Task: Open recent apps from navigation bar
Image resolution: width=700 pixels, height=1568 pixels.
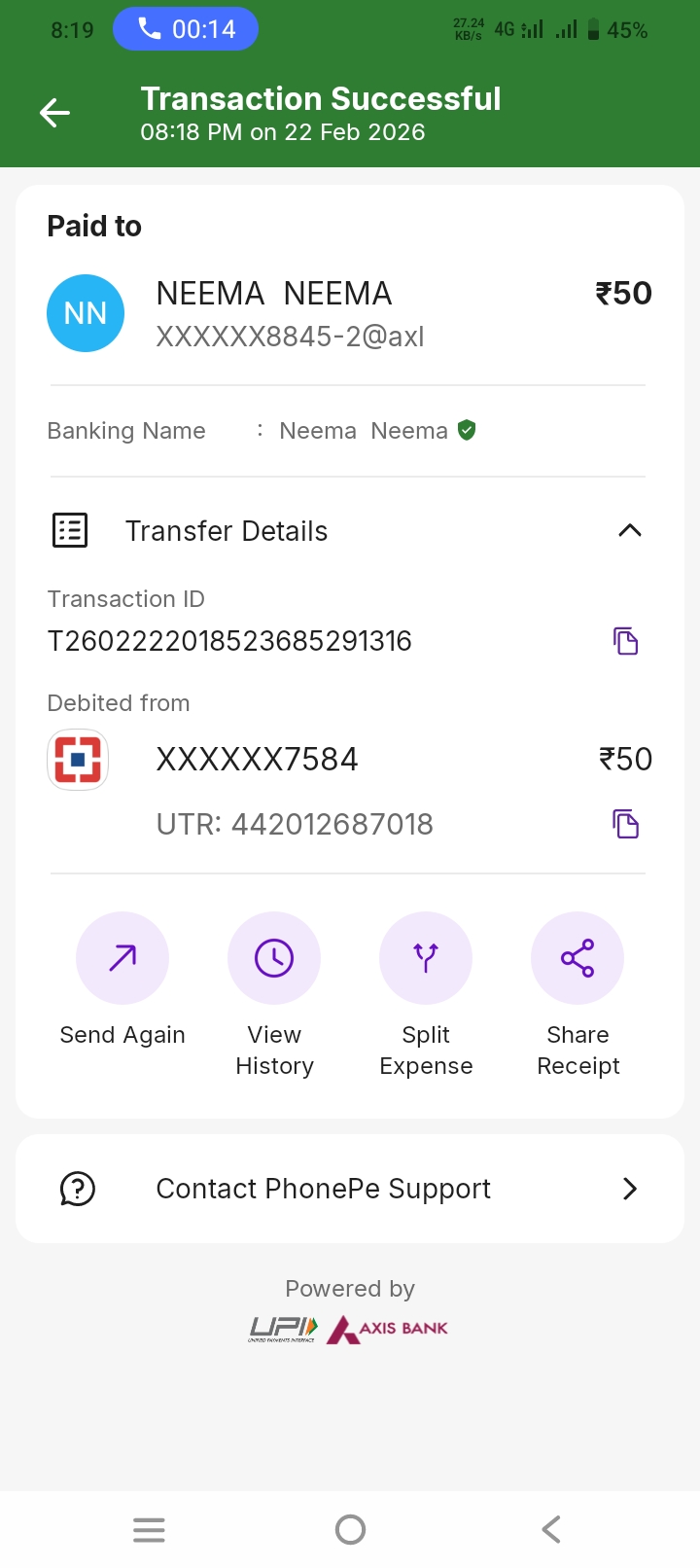Action: [149, 1529]
